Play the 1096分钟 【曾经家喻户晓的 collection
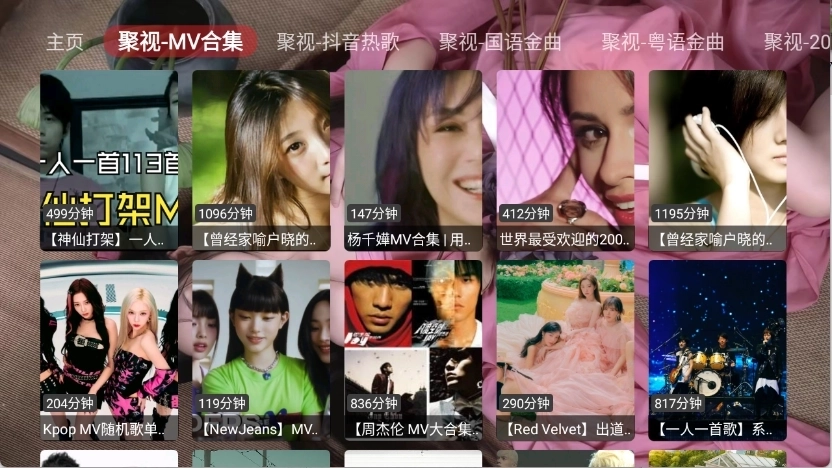 [261, 160]
